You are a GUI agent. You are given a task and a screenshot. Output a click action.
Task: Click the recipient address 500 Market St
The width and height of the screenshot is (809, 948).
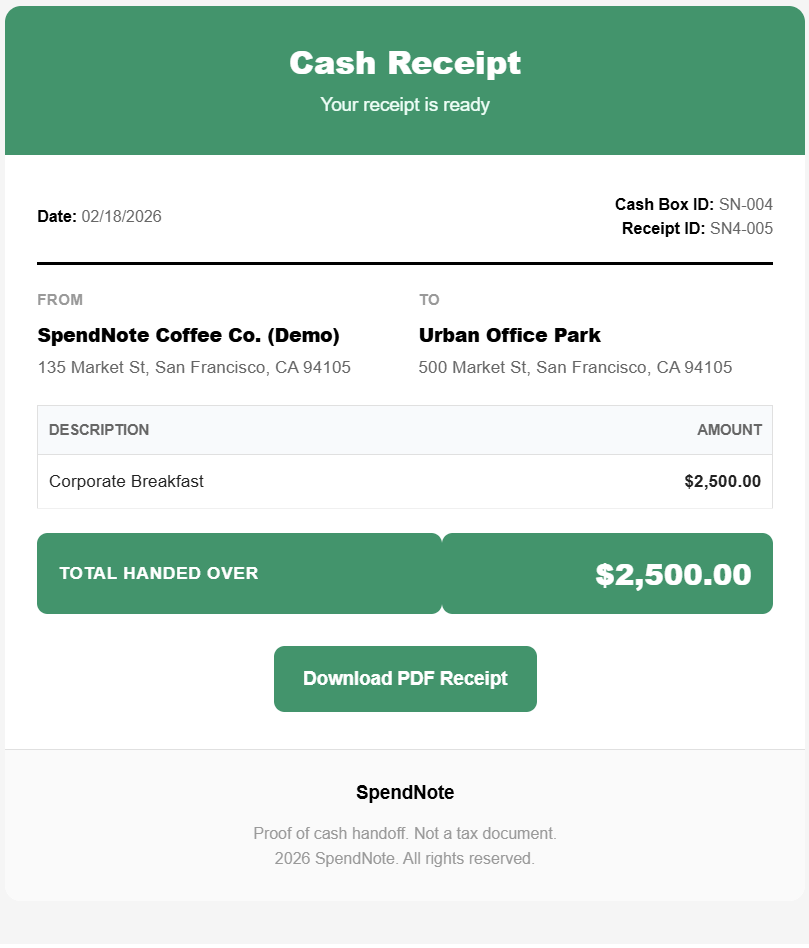(x=575, y=367)
